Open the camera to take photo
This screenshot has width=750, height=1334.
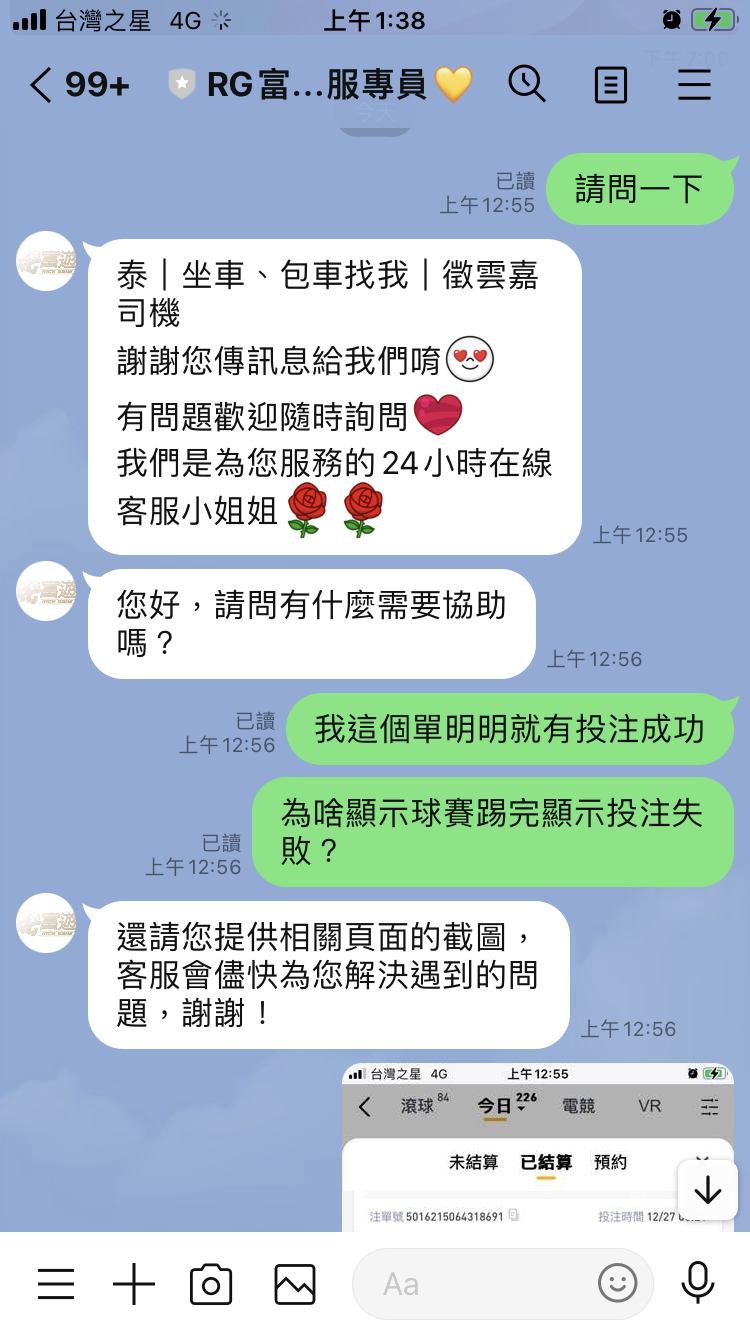(211, 1283)
